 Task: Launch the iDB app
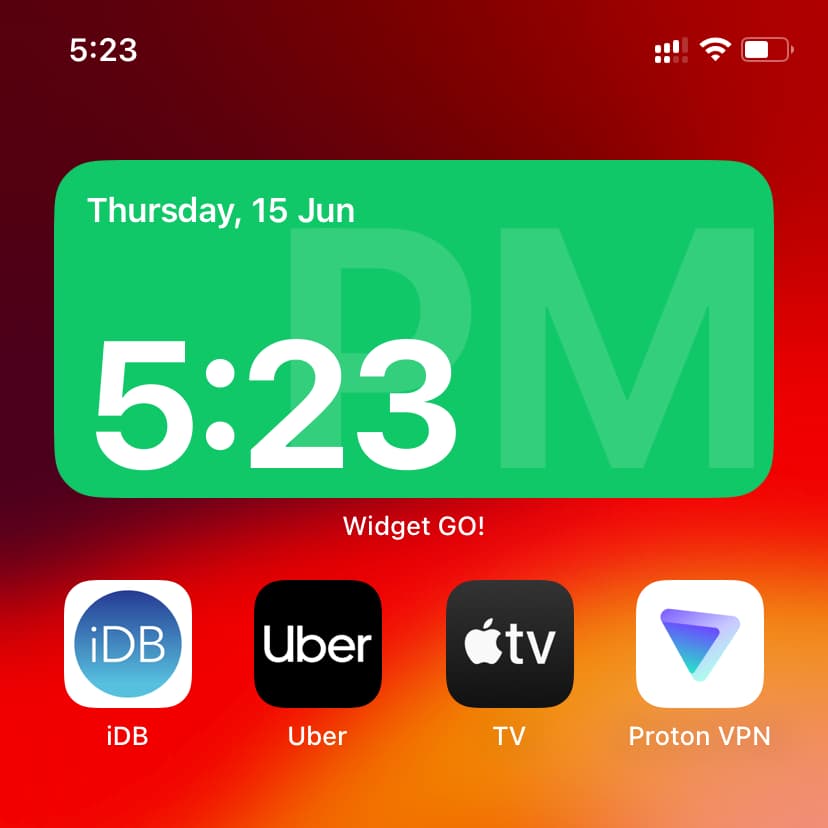[128, 644]
